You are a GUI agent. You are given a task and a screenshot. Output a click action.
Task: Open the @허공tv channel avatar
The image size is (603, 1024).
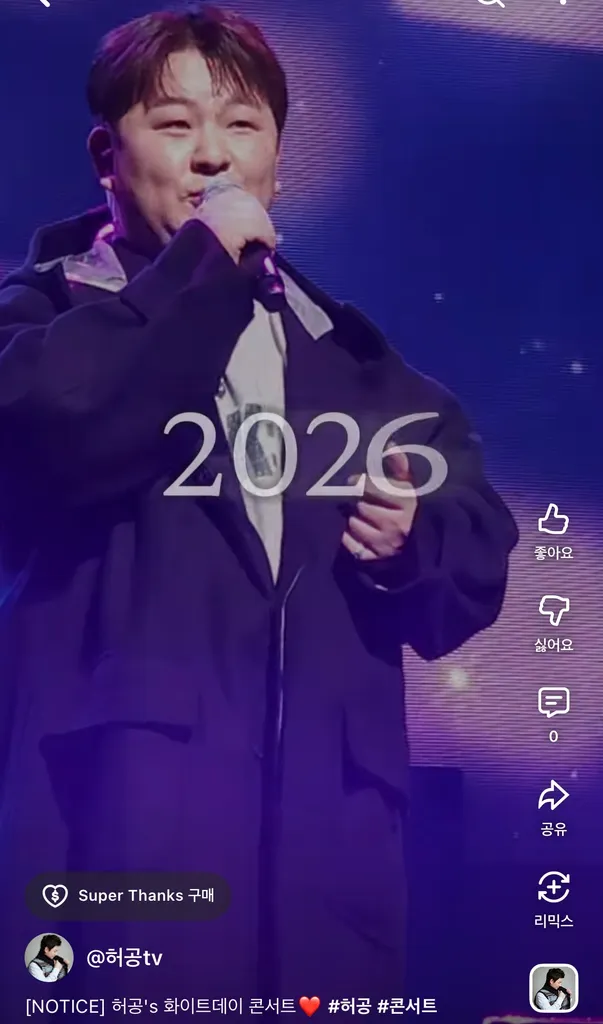(49, 958)
